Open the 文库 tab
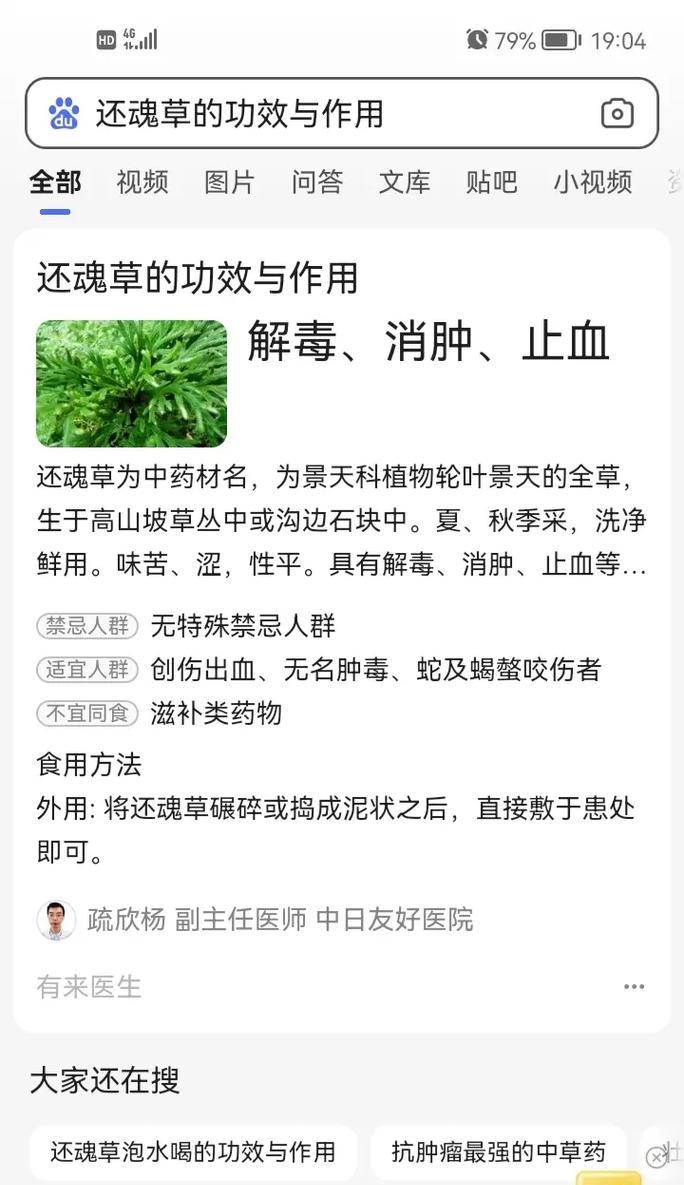 coord(404,182)
